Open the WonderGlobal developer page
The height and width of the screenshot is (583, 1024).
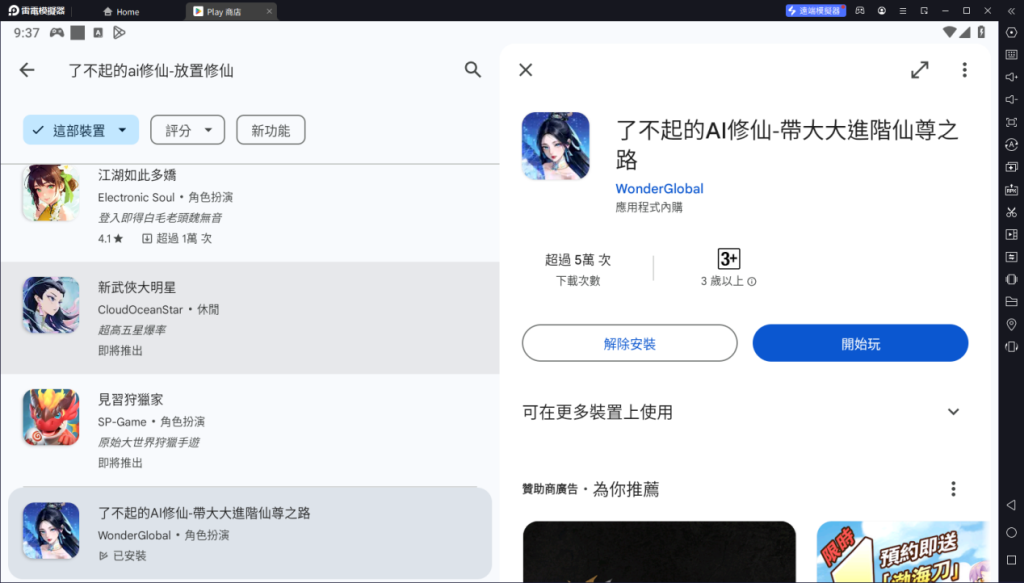coord(659,188)
